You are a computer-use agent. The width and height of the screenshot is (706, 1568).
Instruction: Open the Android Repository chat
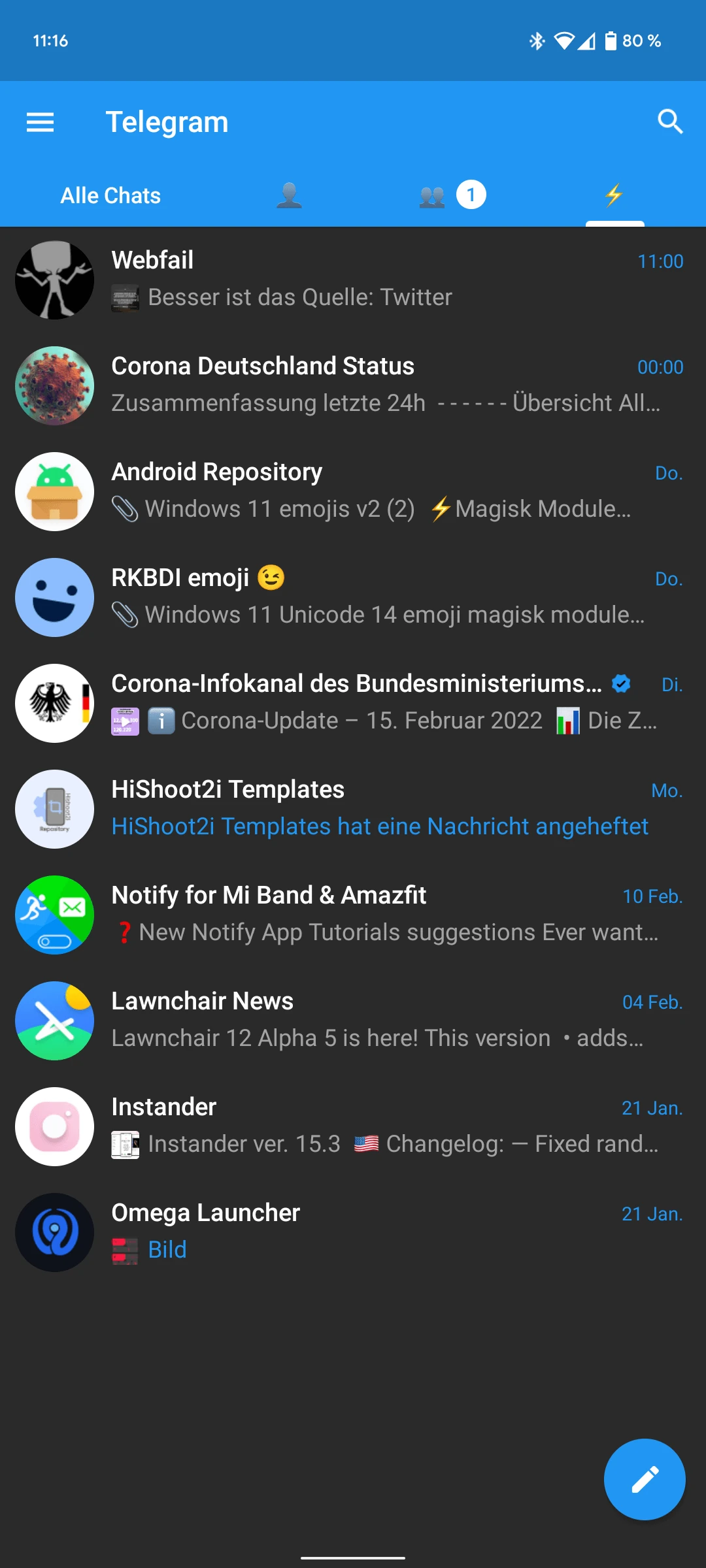click(353, 492)
